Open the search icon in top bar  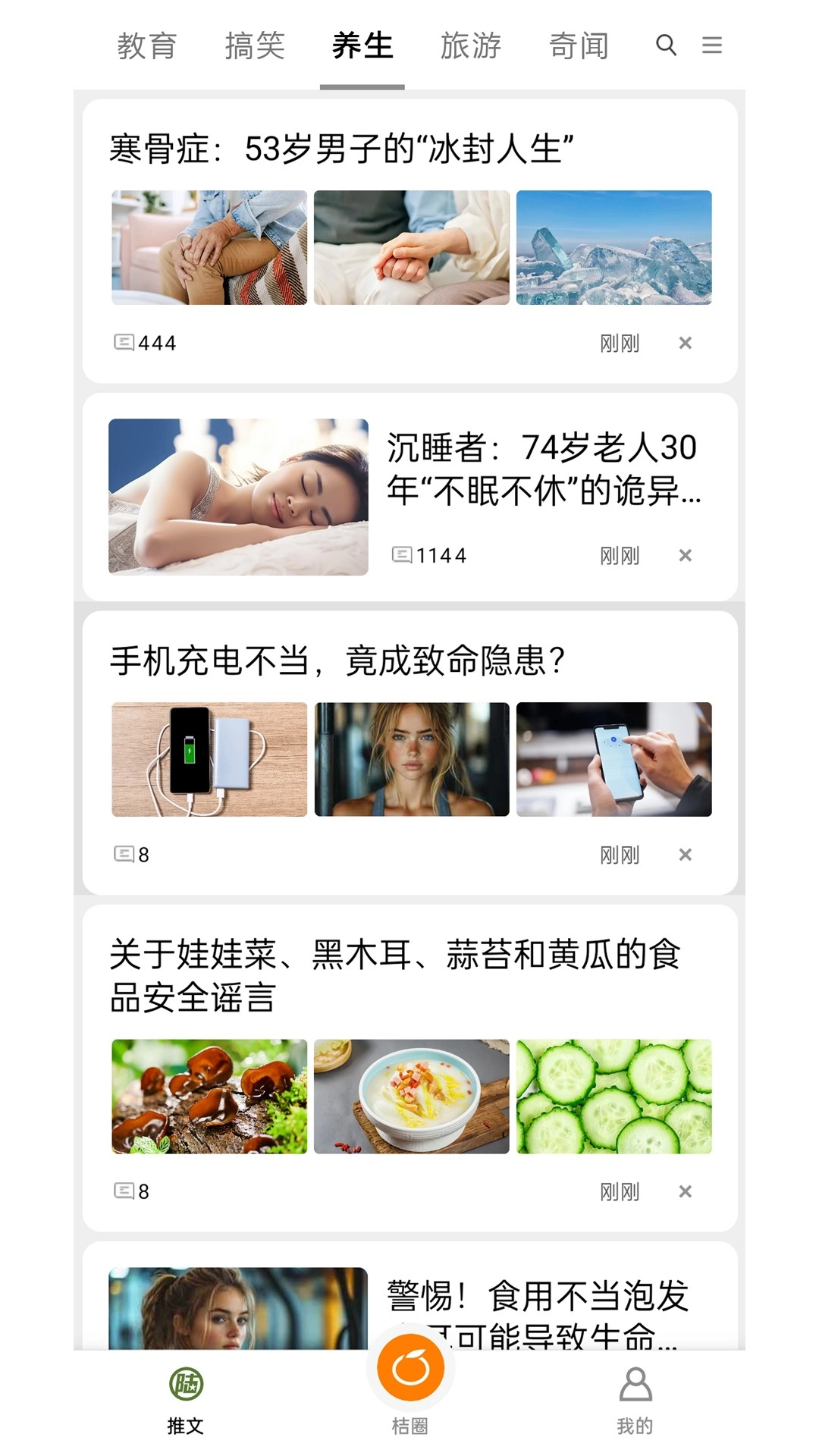click(666, 46)
